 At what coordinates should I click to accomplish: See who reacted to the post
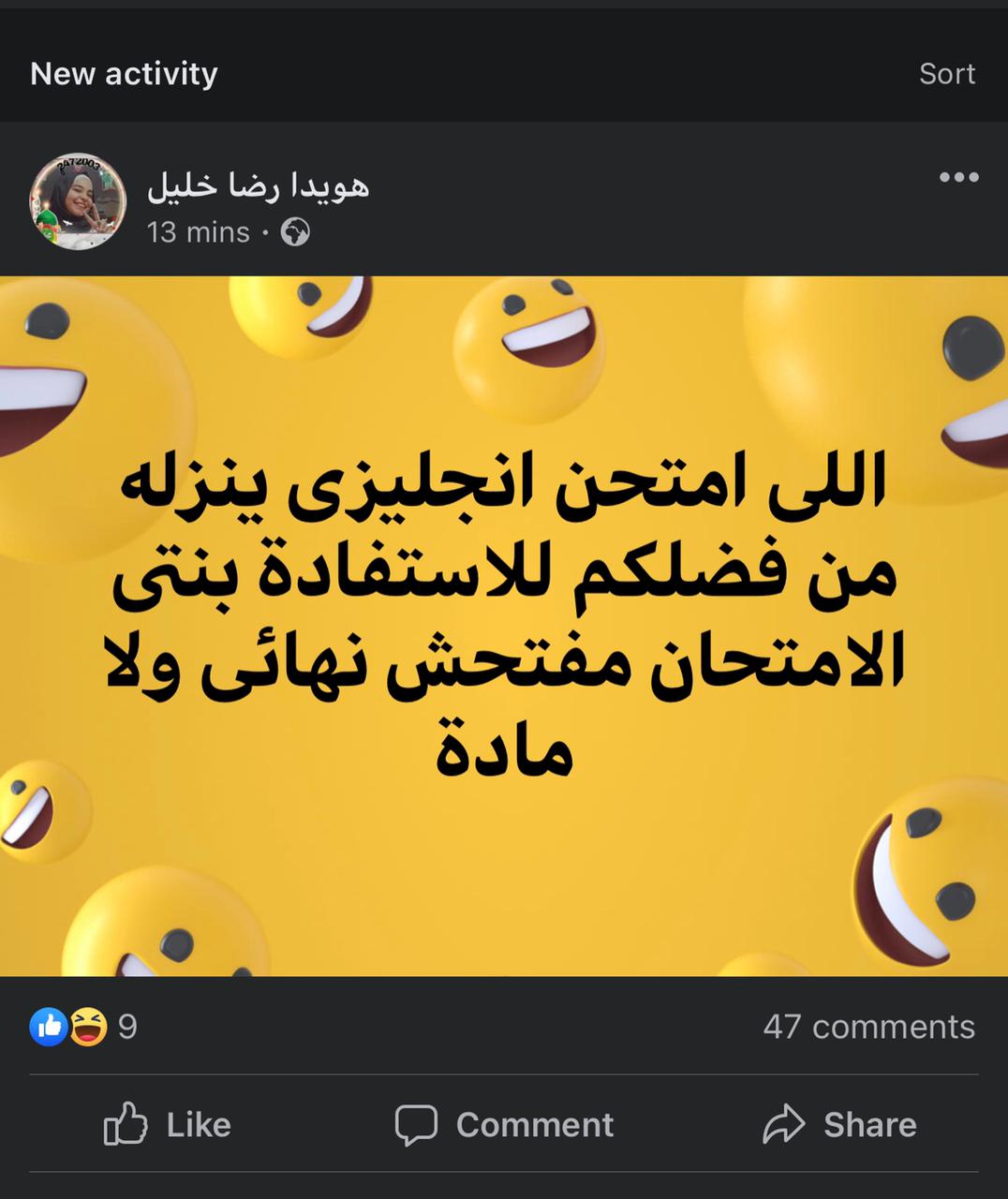click(x=84, y=1027)
